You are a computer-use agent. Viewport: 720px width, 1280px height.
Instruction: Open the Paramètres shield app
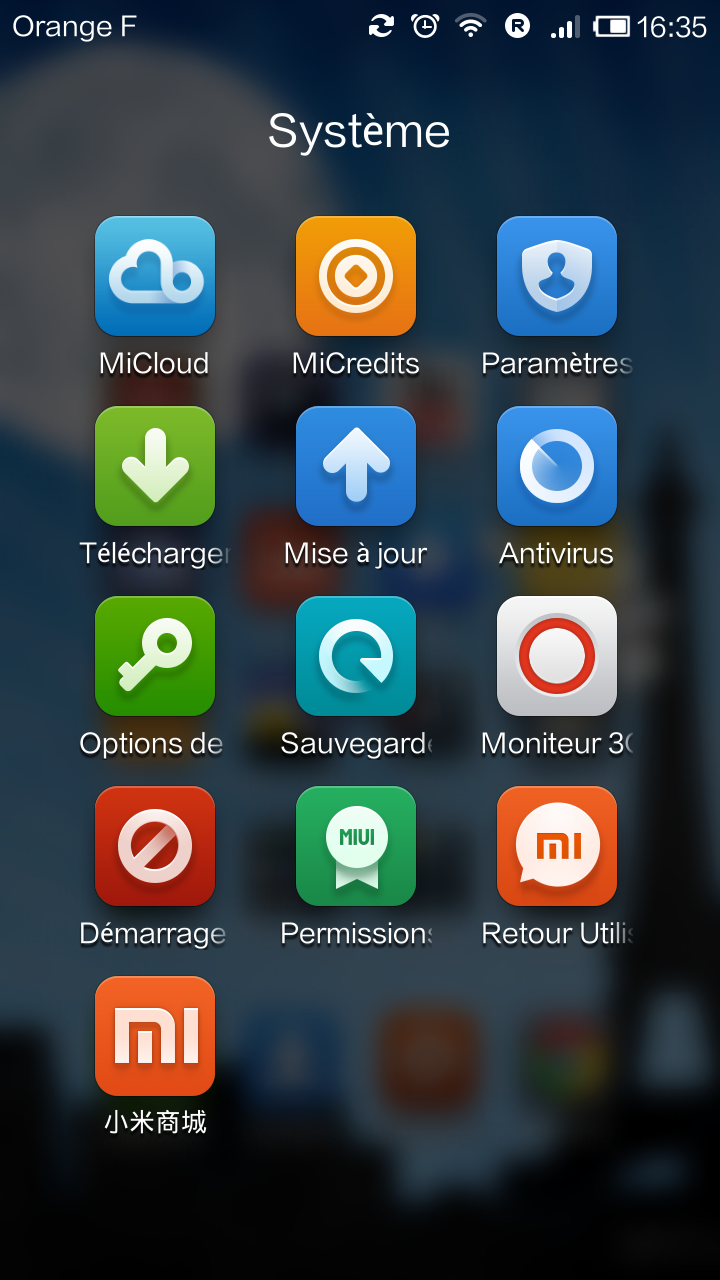tap(557, 276)
